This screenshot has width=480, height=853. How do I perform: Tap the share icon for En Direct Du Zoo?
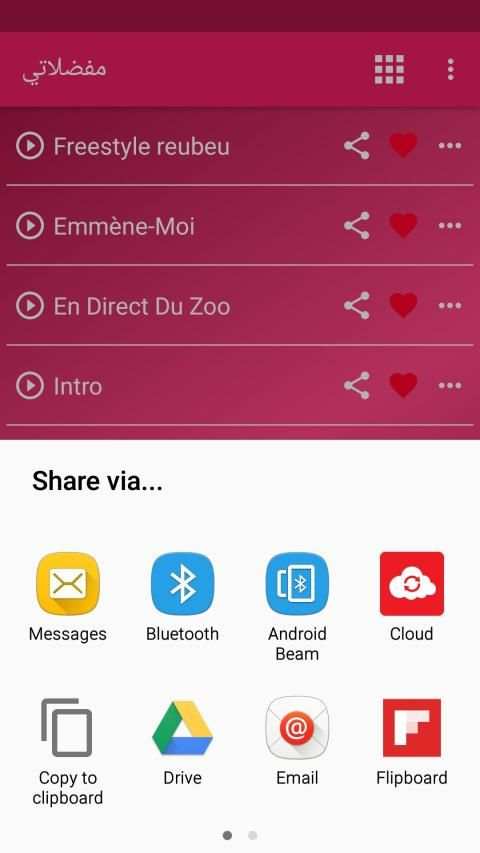(357, 305)
